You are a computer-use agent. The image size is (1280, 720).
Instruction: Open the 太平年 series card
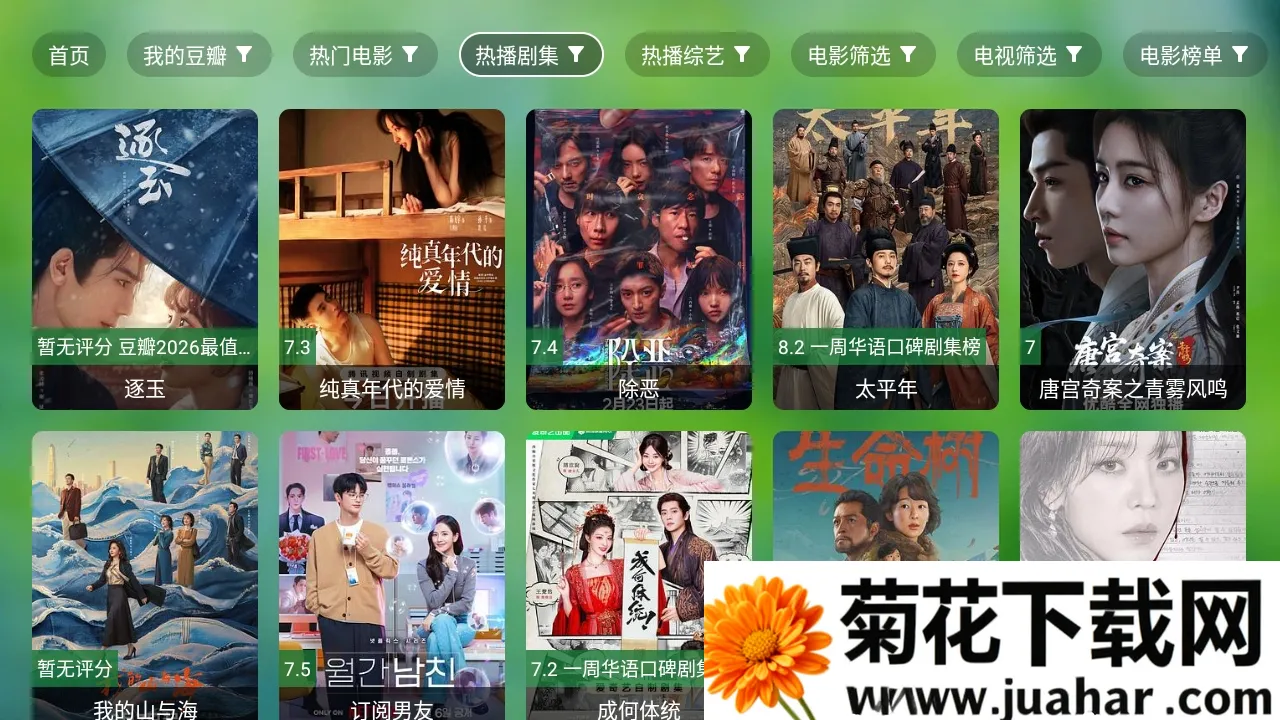pyautogui.click(x=885, y=258)
